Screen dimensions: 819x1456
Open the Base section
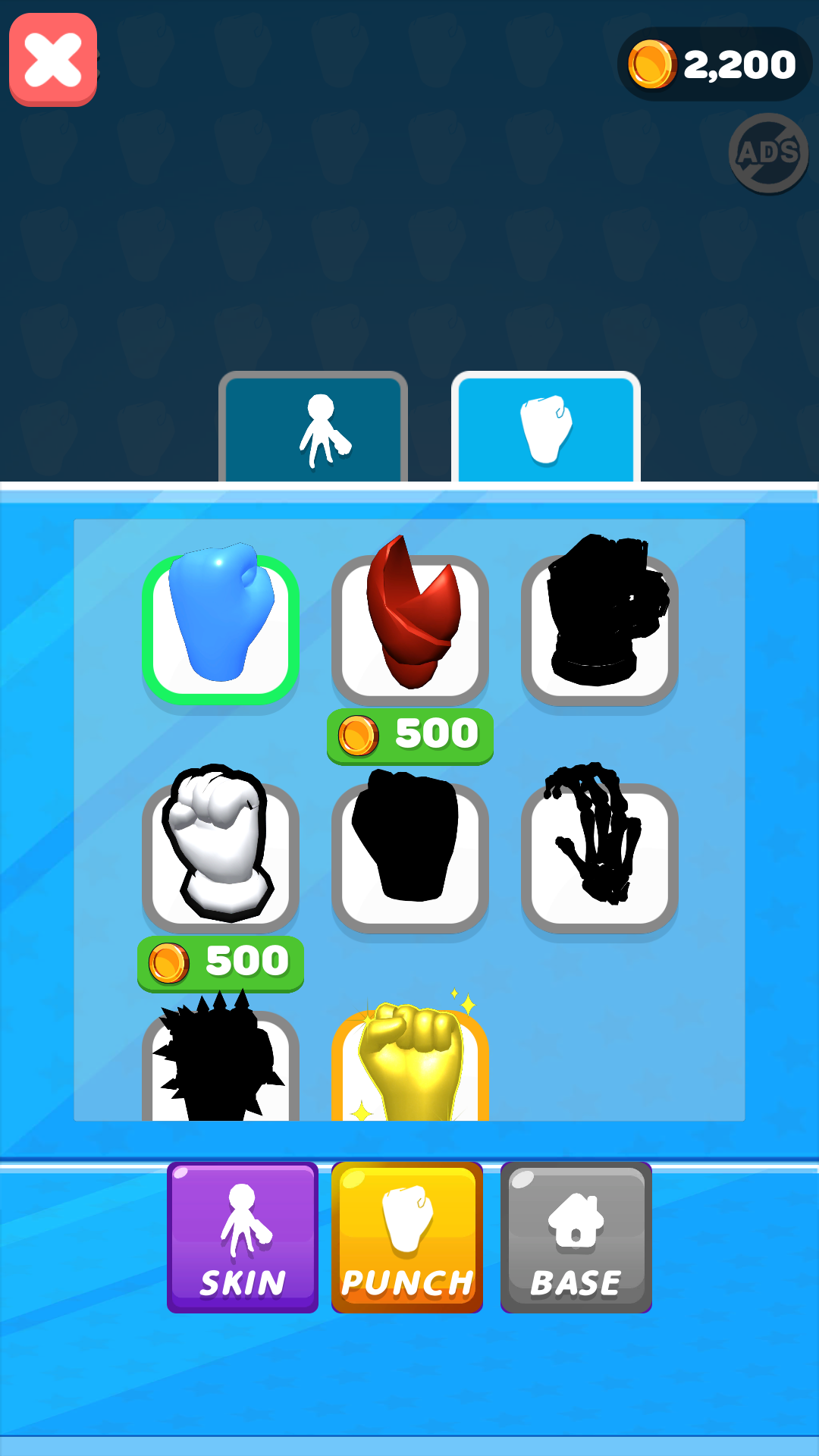coord(576,1237)
